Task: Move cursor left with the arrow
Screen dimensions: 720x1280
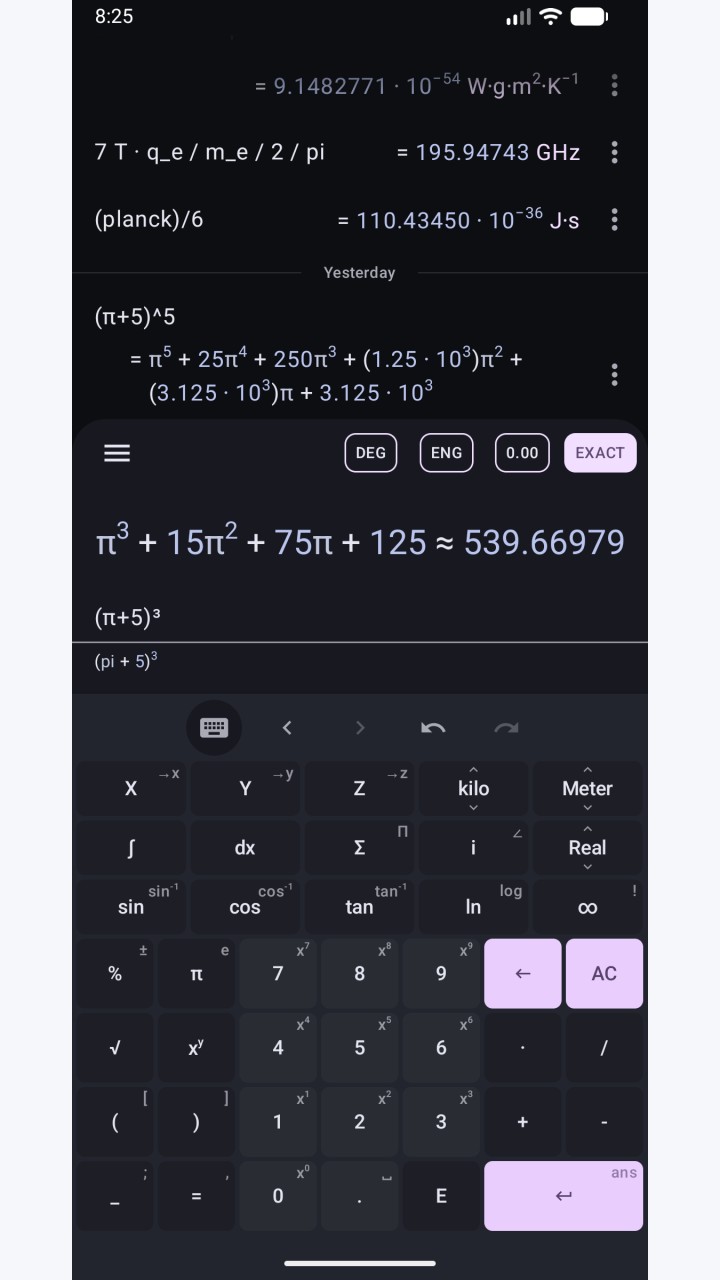Action: point(287,728)
